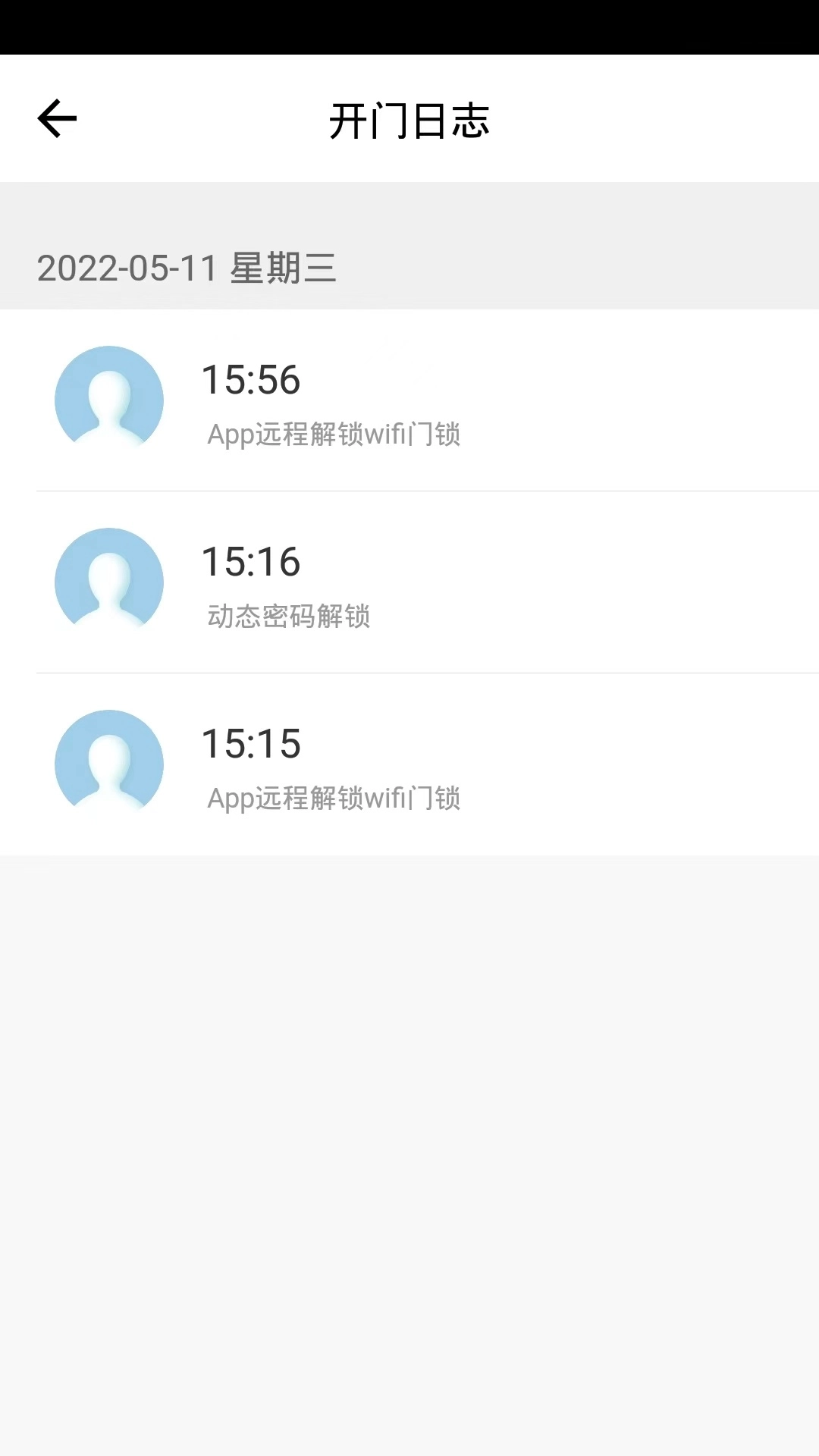This screenshot has height=1456, width=819.
Task: Click the user silhouette on the bottom record
Action: pos(109,764)
